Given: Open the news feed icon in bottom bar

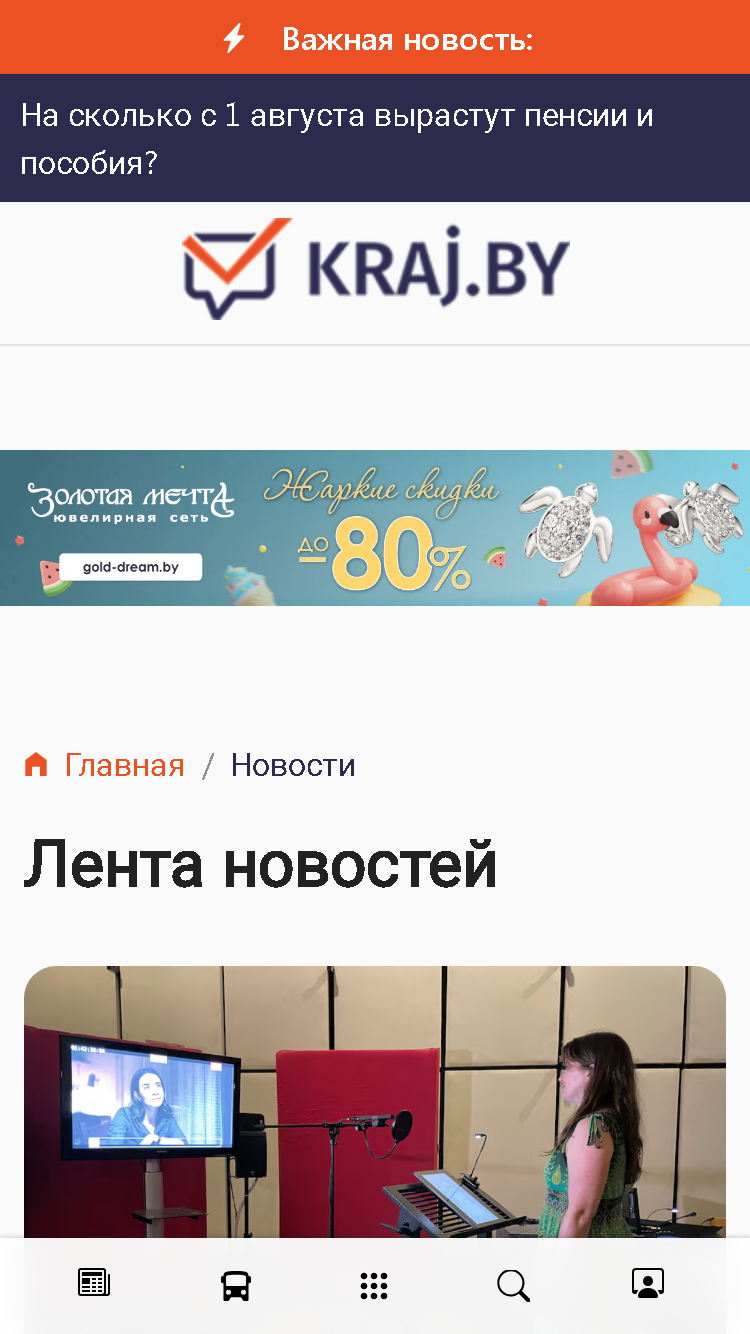Looking at the screenshot, I should coord(94,1283).
